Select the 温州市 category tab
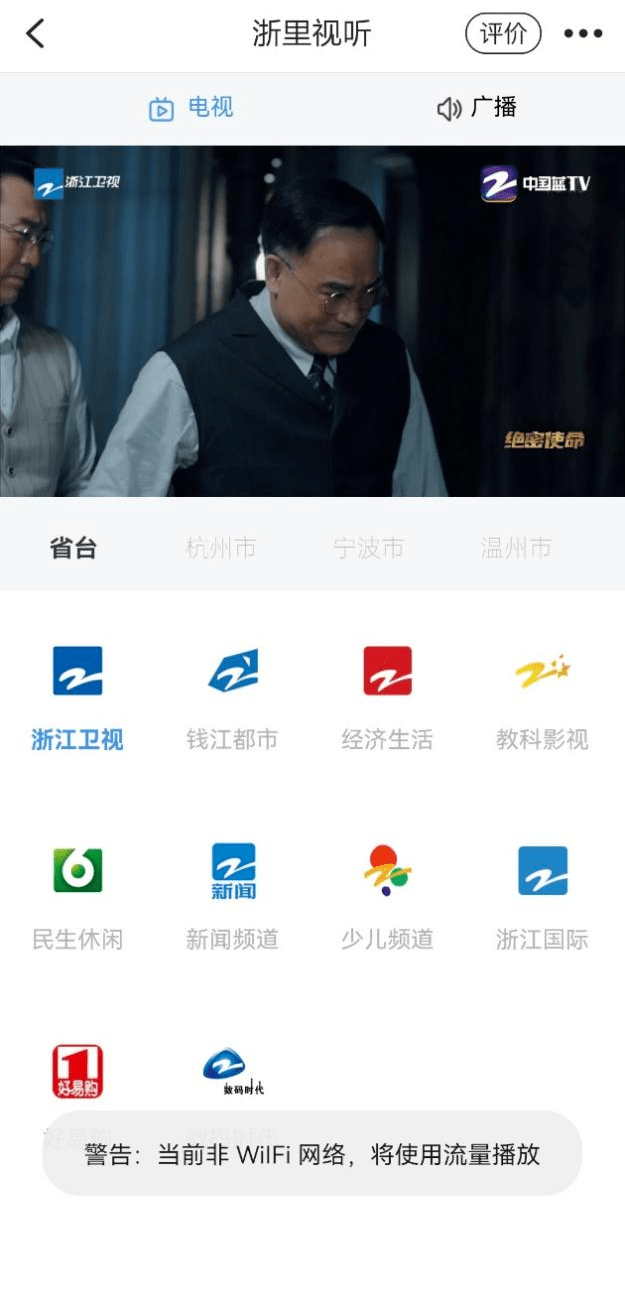The height and width of the screenshot is (1308, 625). (515, 548)
